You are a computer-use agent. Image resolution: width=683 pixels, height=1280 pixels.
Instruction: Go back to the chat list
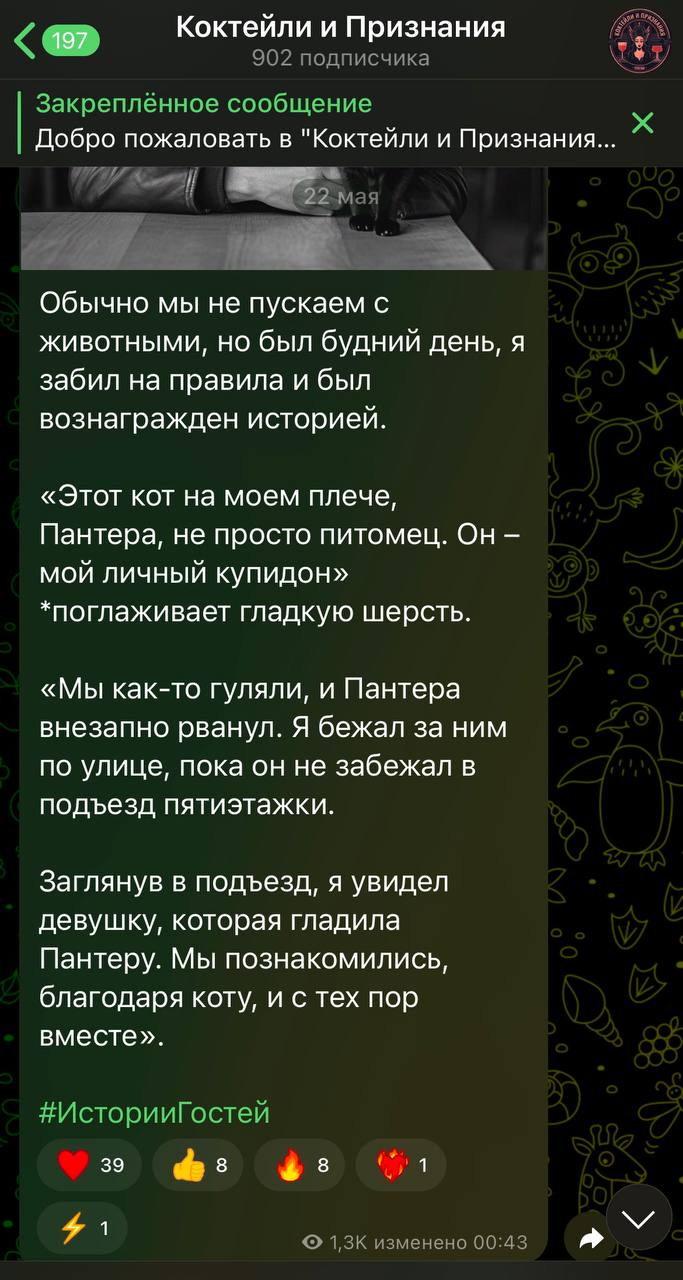(x=55, y=40)
